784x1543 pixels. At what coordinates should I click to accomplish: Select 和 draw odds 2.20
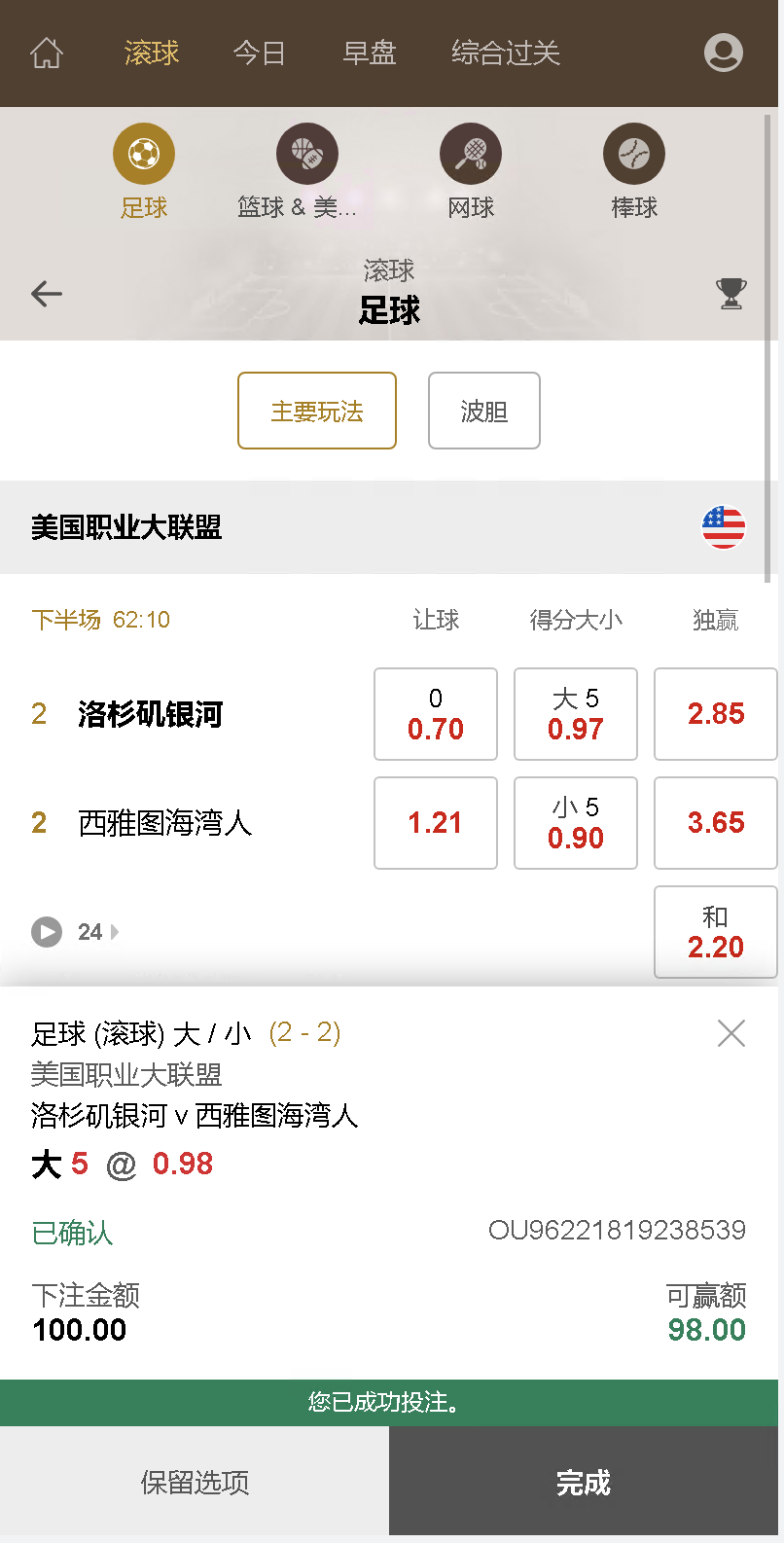click(715, 931)
